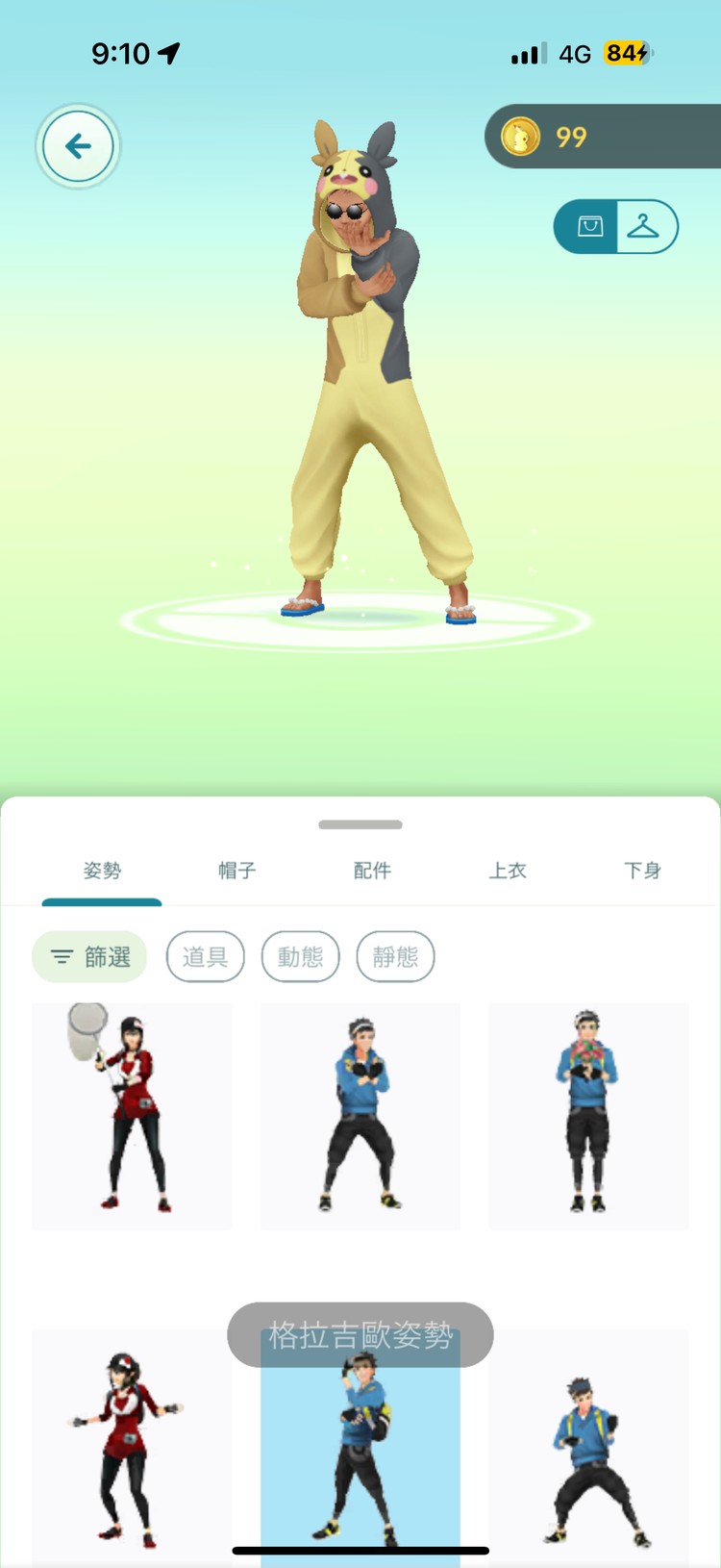
Task: Tap the drag handle of pose panel
Action: click(360, 824)
